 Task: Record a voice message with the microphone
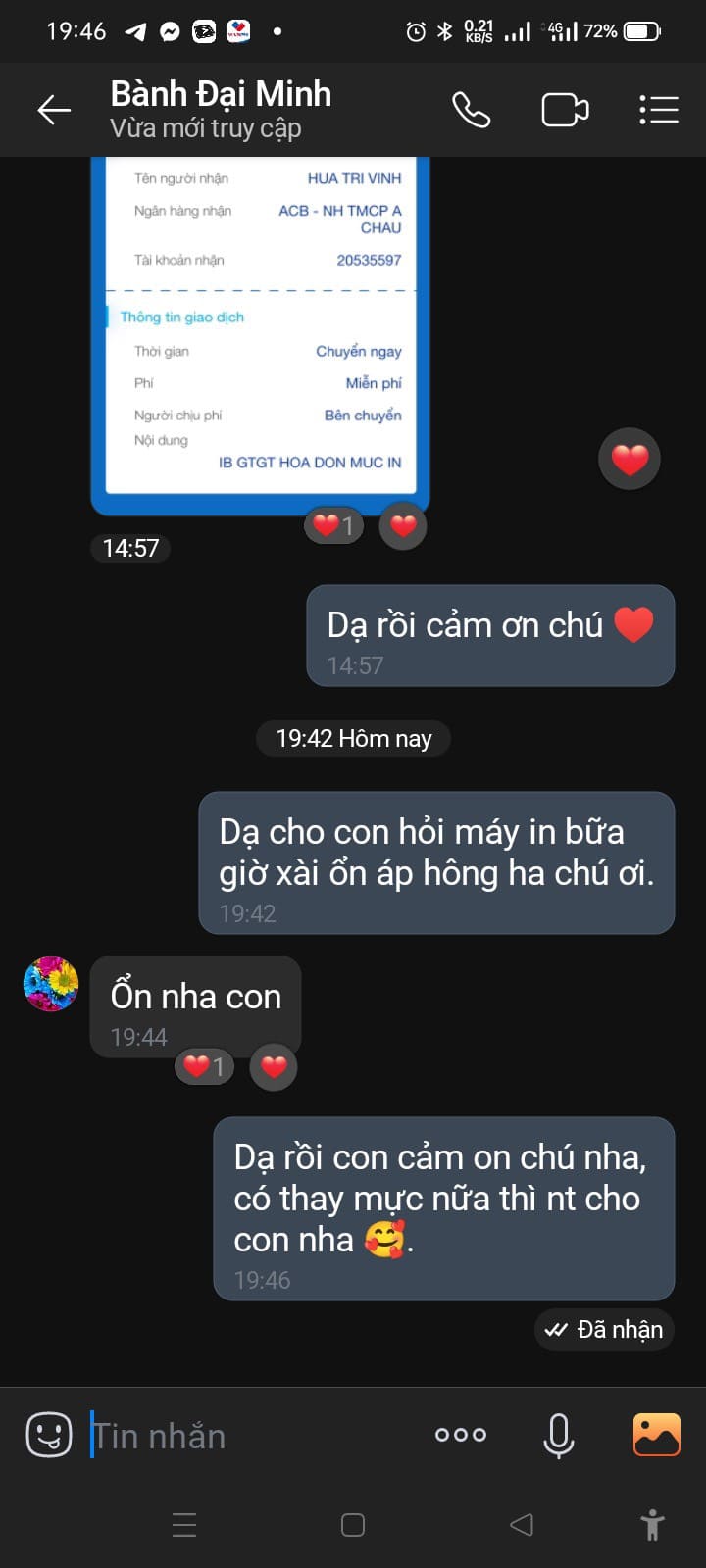[559, 1436]
